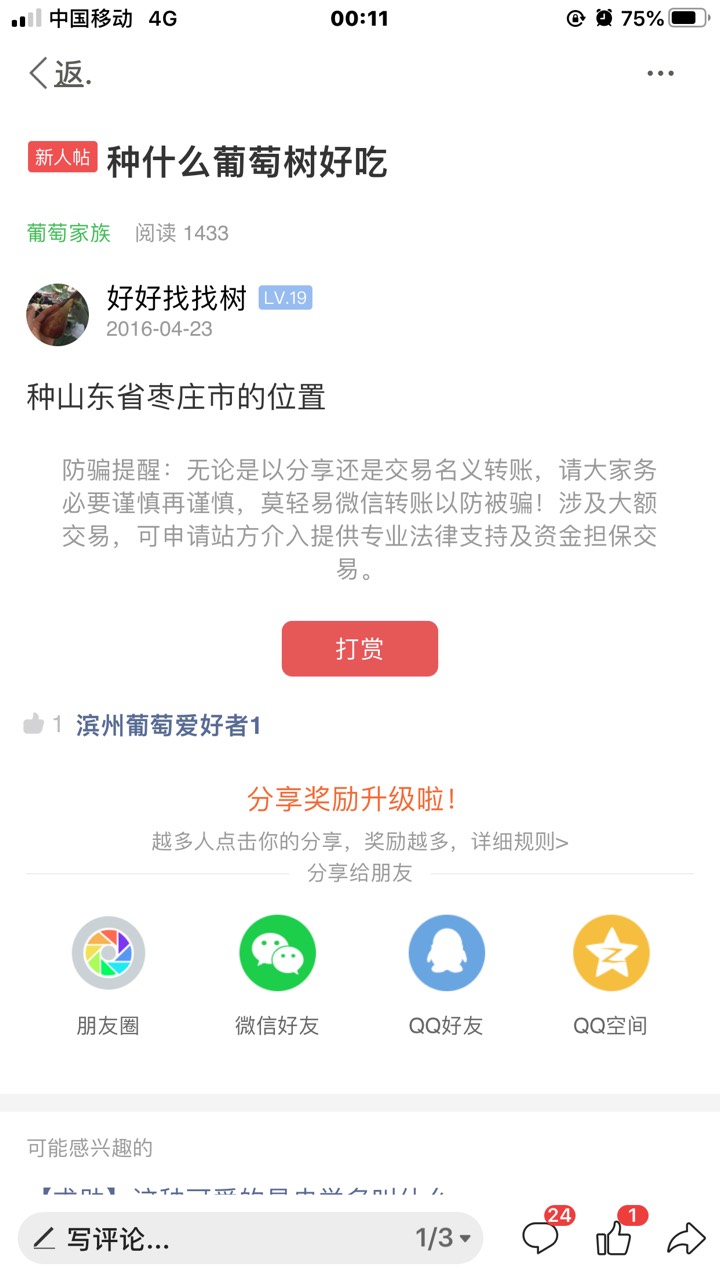Open the 1/3 page selector dropdown
The width and height of the screenshot is (720, 1280).
click(x=443, y=1239)
